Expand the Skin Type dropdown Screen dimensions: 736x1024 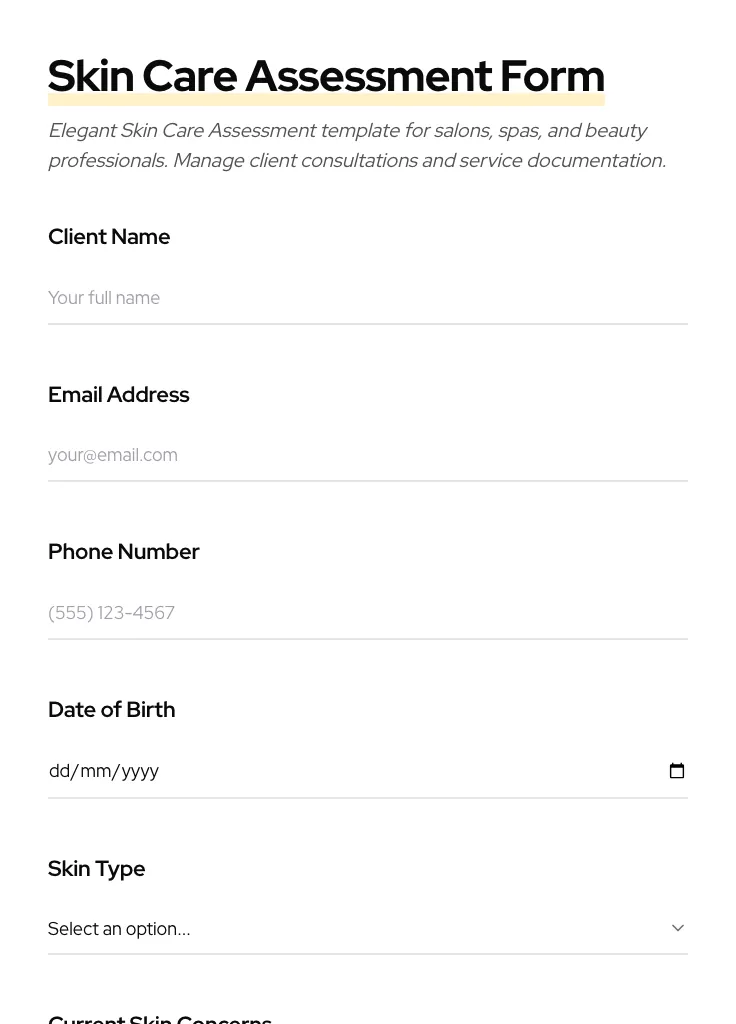pos(367,929)
